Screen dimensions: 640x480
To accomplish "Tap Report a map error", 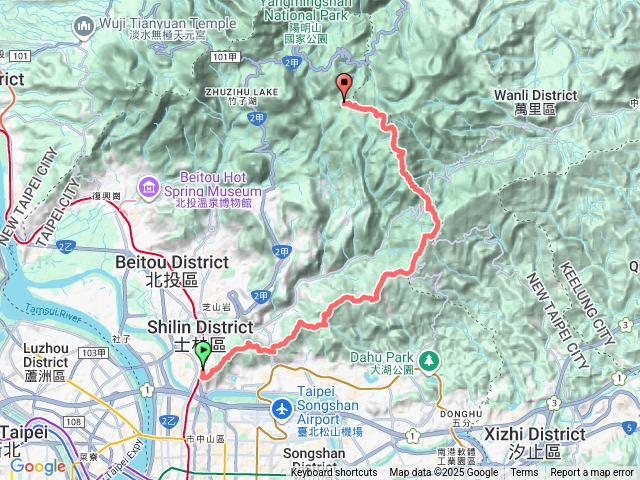I will tap(593, 473).
